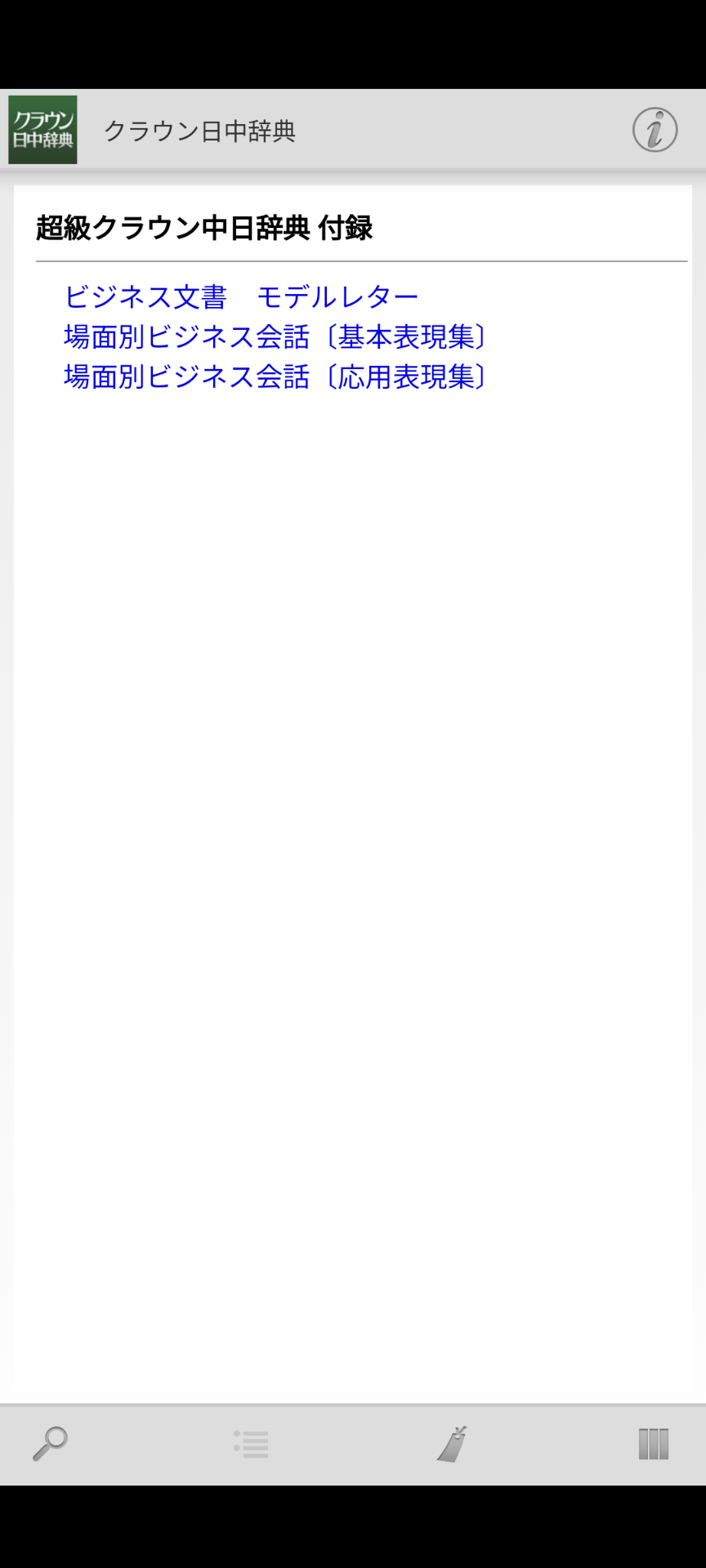Open the list view icon in bottom bar
Screen dimensions: 706x1568
[251, 1443]
